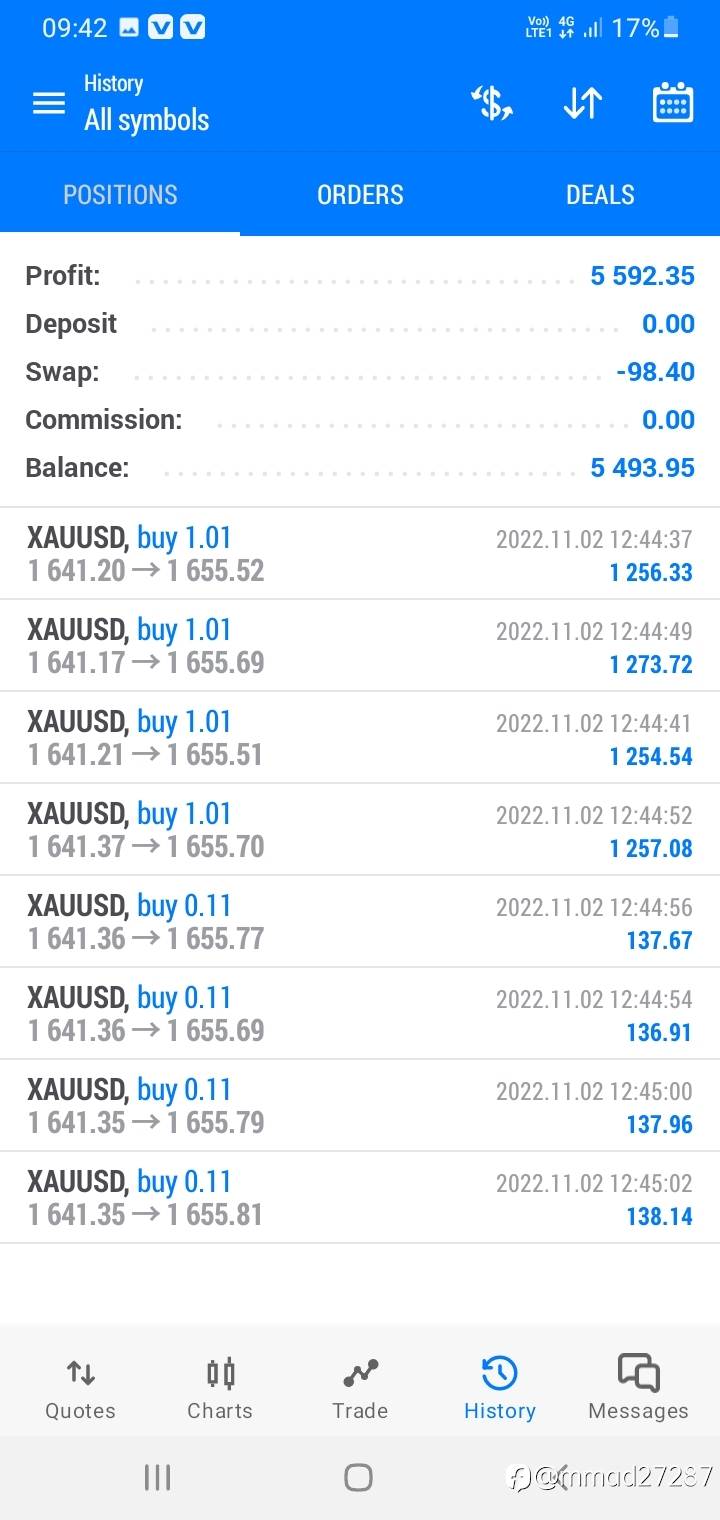Screen dimensions: 720x1520
Task: Expand the XAUUSD position with profit 136.91
Action: tap(360, 1014)
